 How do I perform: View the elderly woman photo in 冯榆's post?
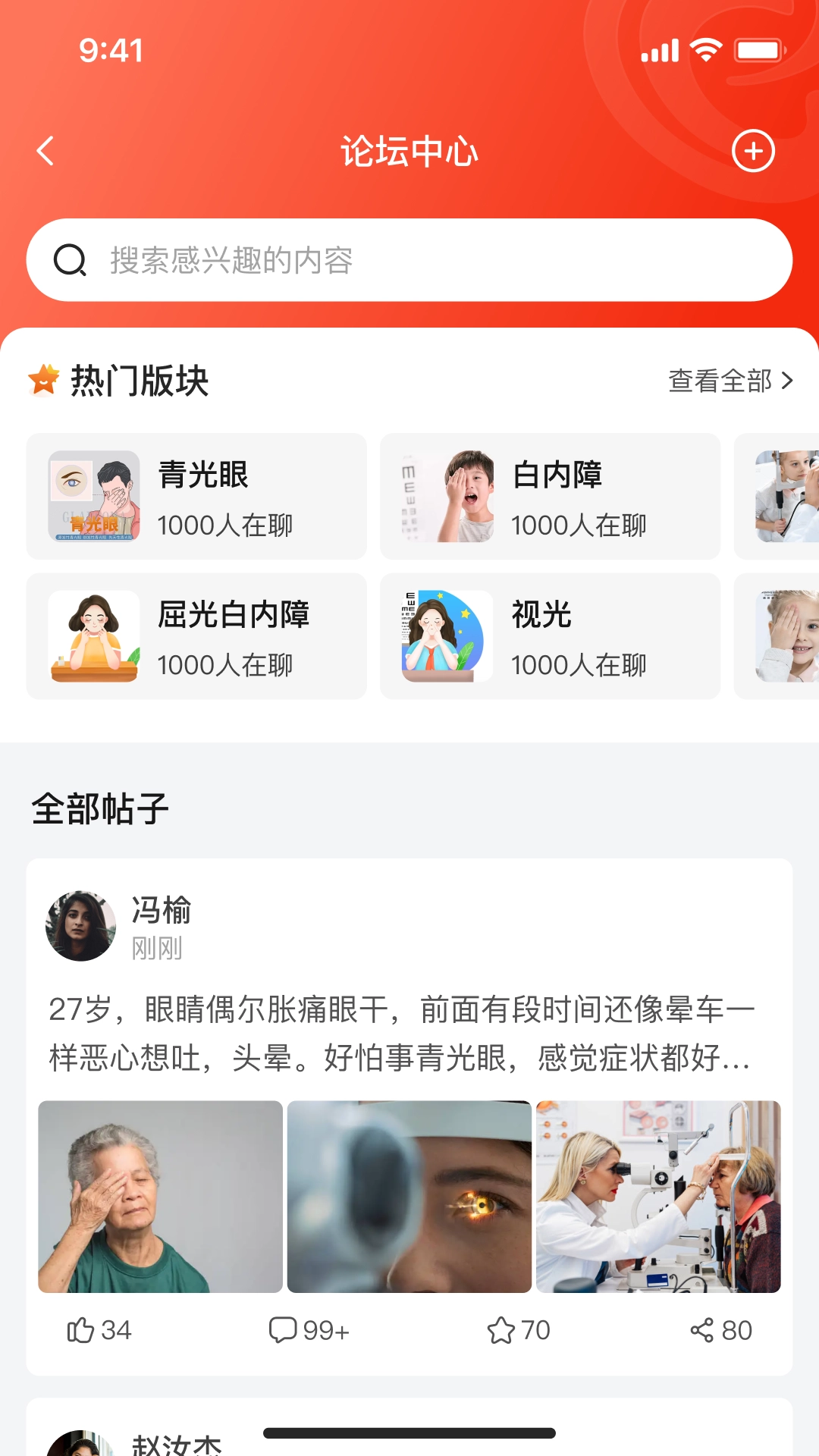[x=160, y=1197]
